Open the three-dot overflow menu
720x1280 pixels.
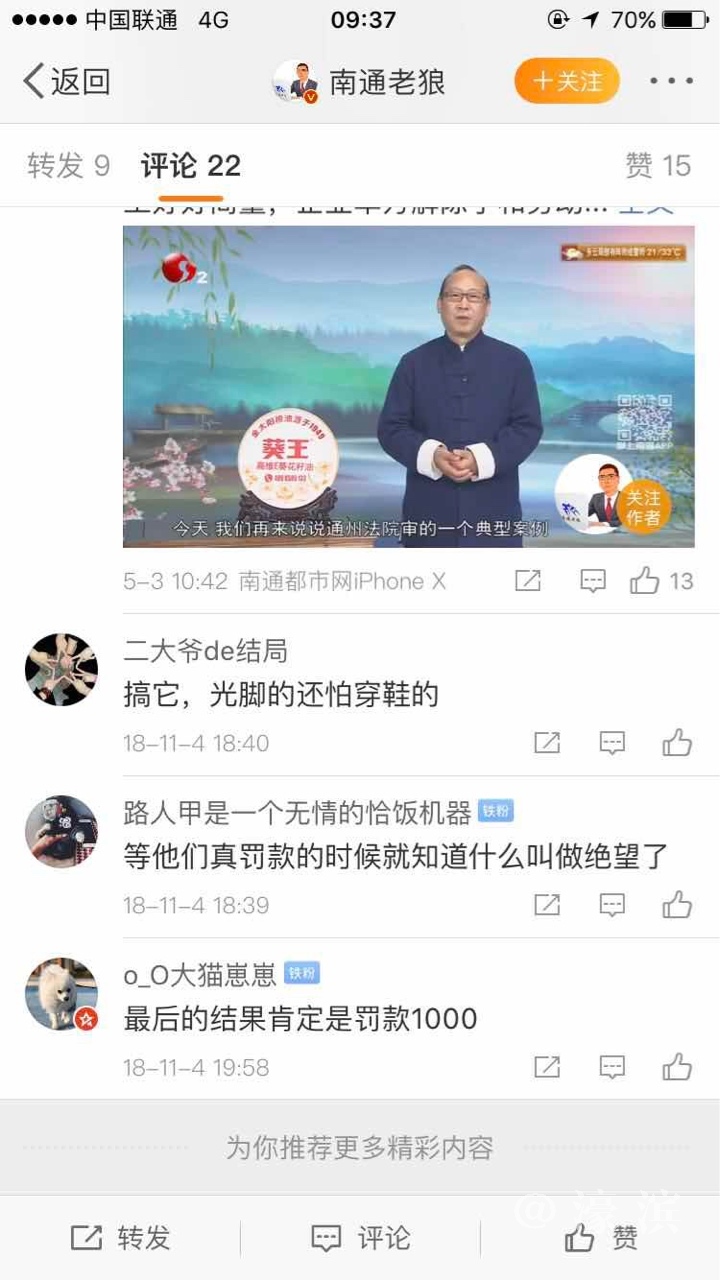[671, 81]
